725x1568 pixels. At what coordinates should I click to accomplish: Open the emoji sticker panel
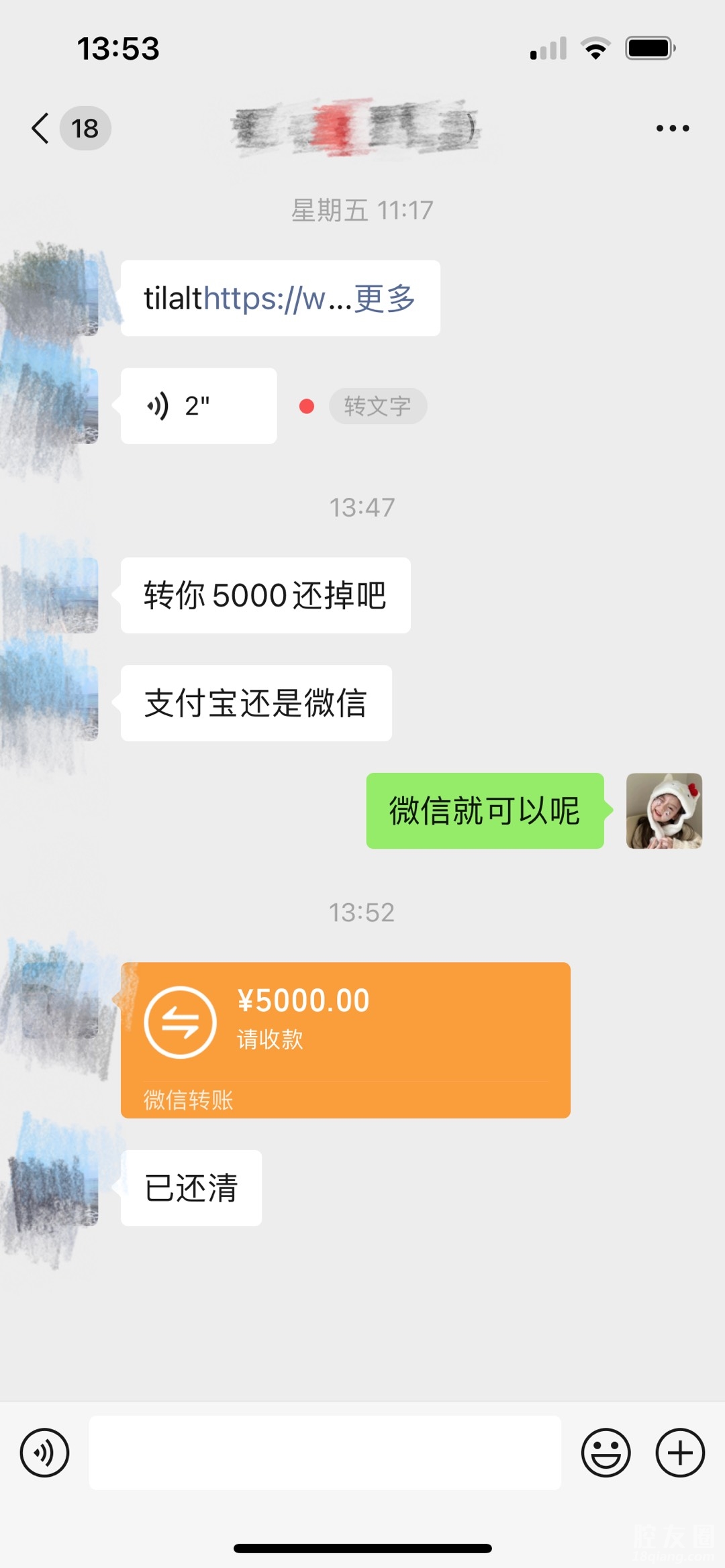click(x=606, y=1453)
